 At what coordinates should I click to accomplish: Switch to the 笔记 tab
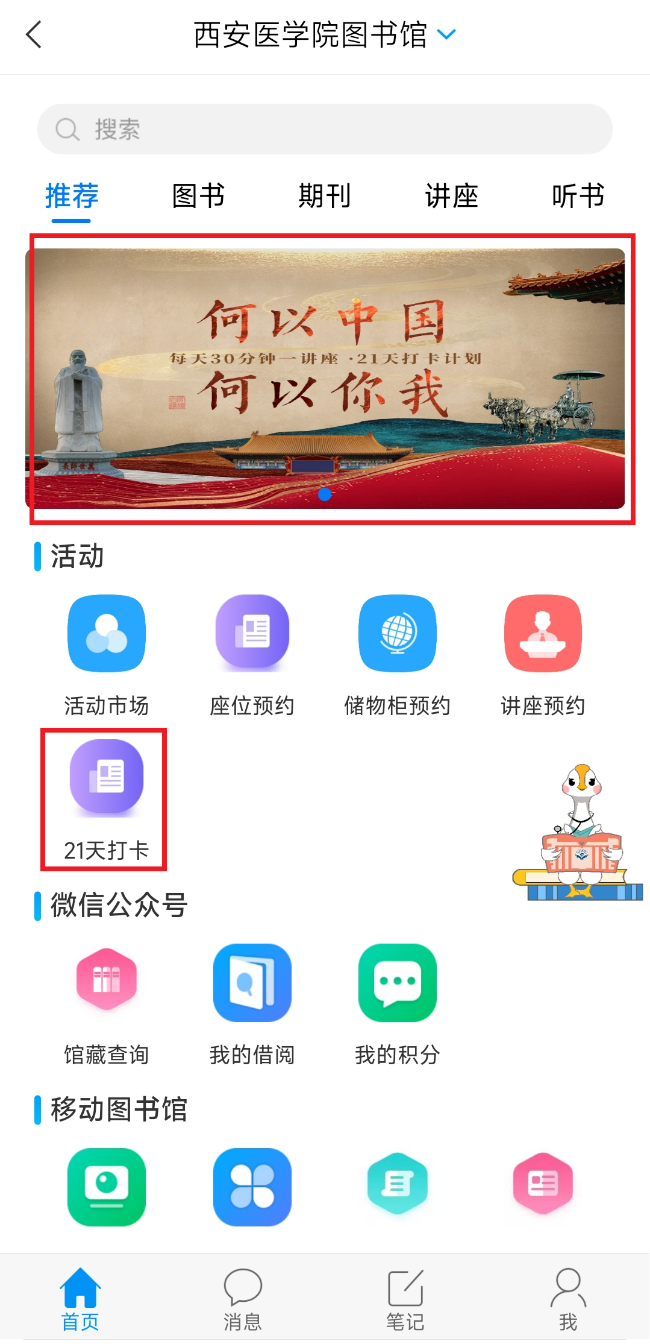coord(405,1299)
